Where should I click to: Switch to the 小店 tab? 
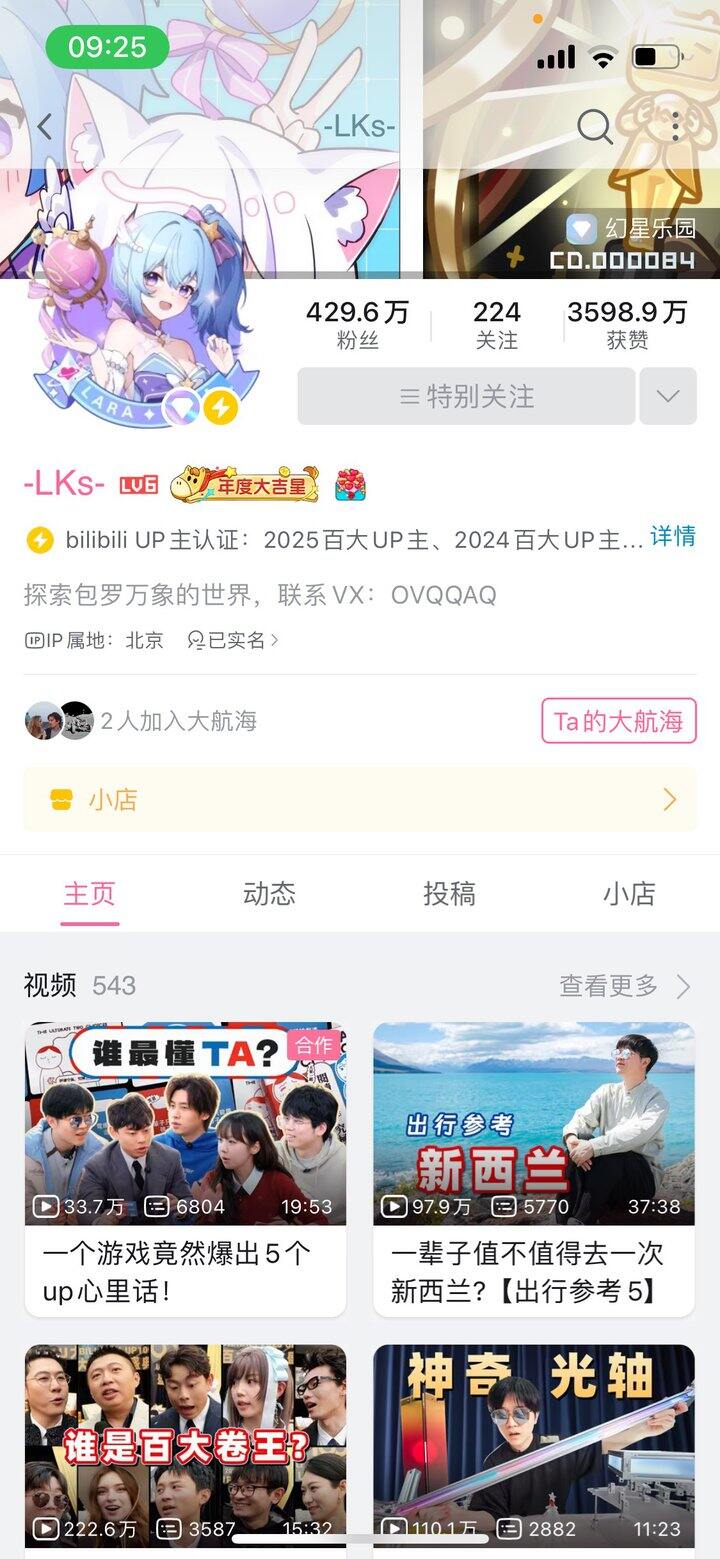point(629,893)
